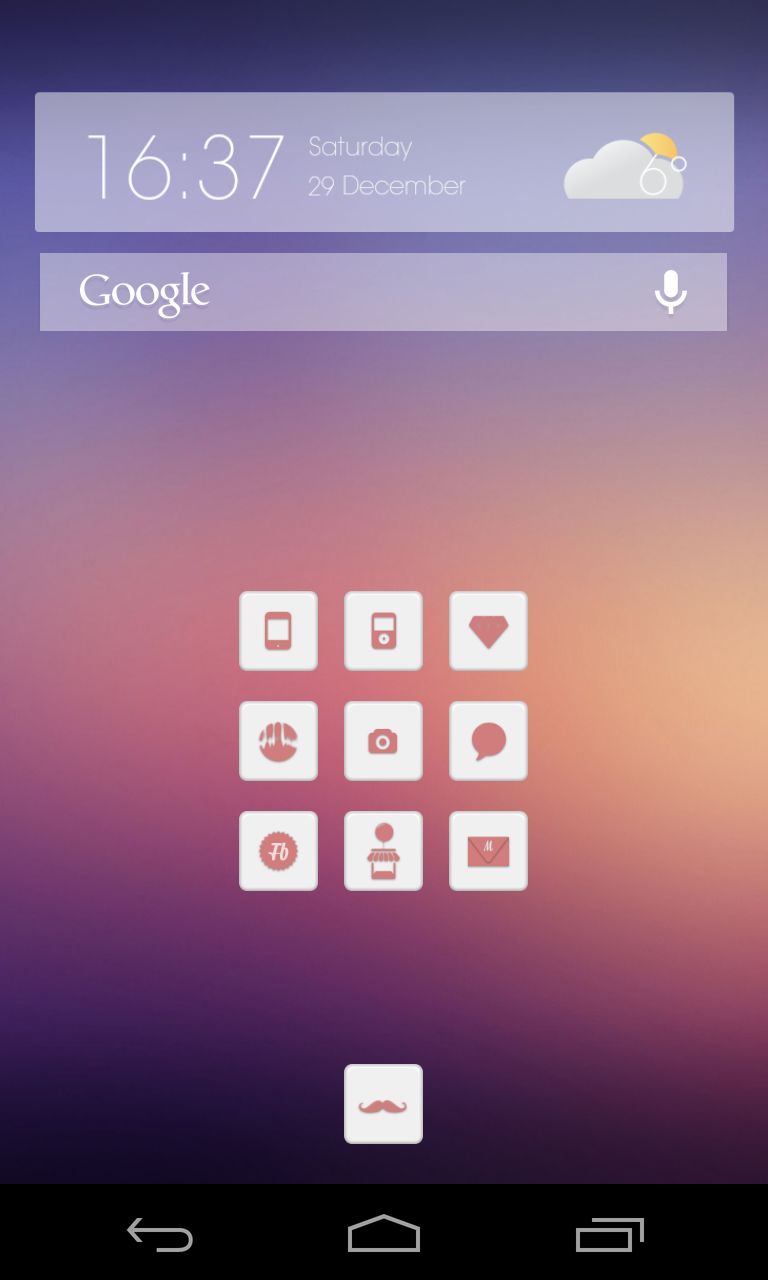This screenshot has height=1280, width=768.
Task: Tap the Google search bar
Action: tap(383, 292)
